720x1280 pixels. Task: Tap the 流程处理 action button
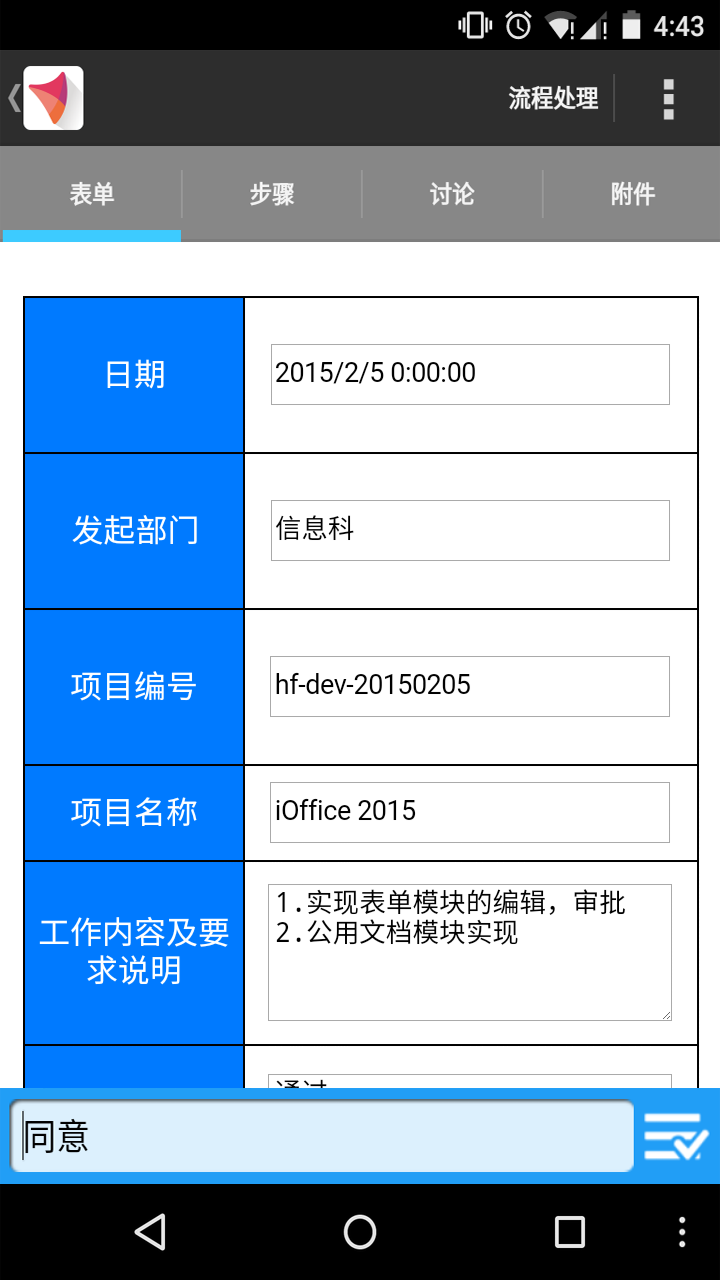point(553,98)
